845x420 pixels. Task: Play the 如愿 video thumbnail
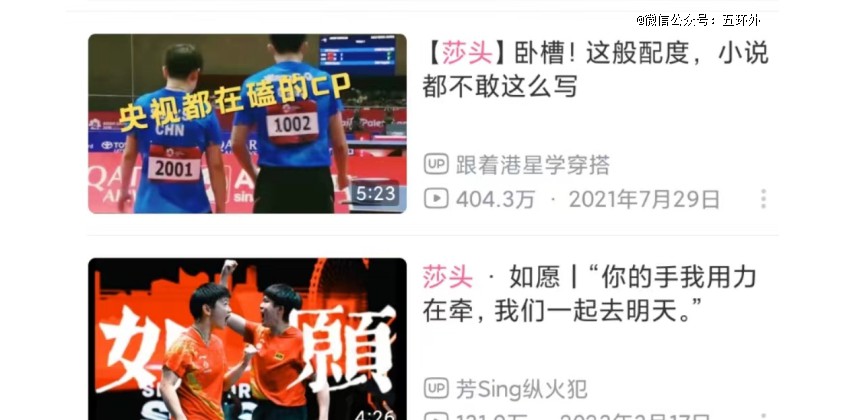[x=247, y=339]
